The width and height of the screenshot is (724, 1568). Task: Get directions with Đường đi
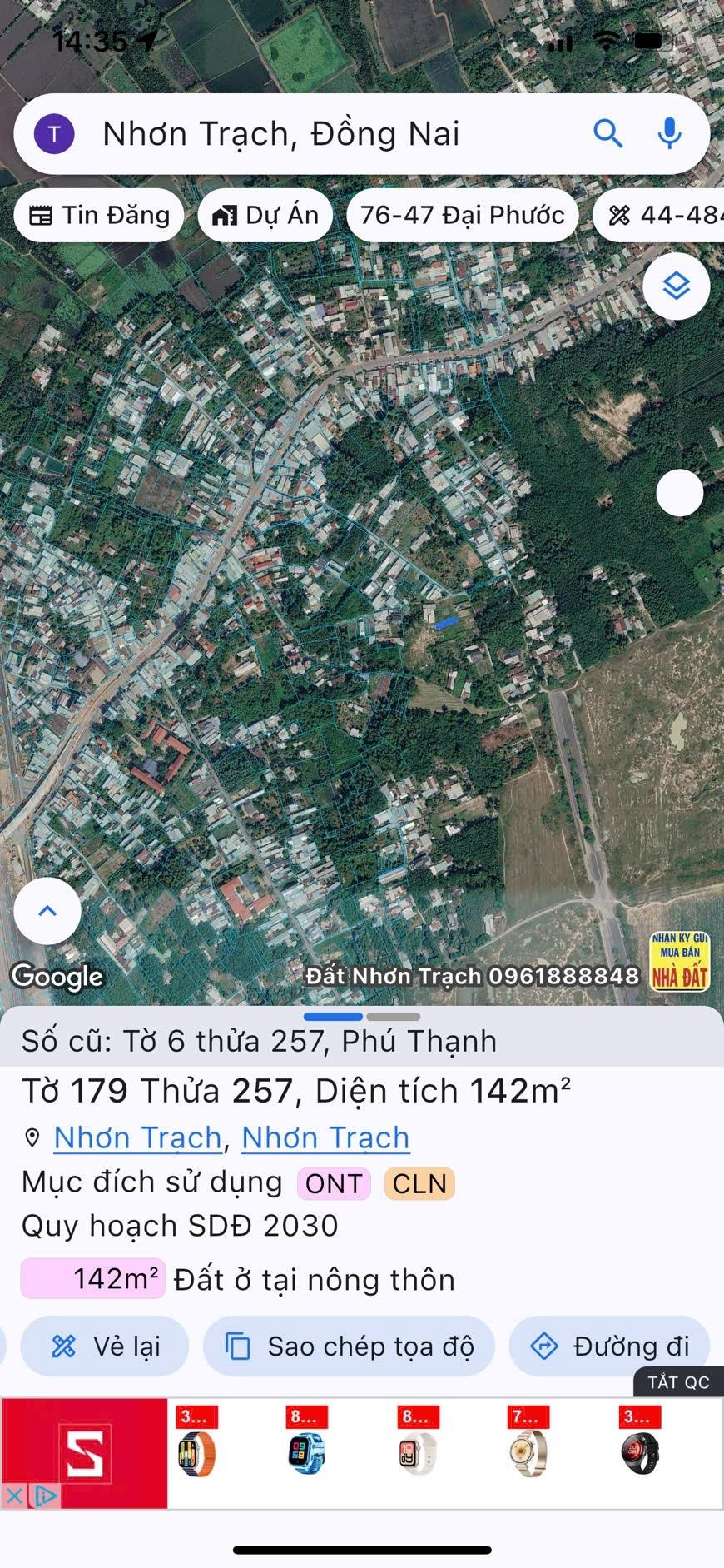click(609, 1346)
